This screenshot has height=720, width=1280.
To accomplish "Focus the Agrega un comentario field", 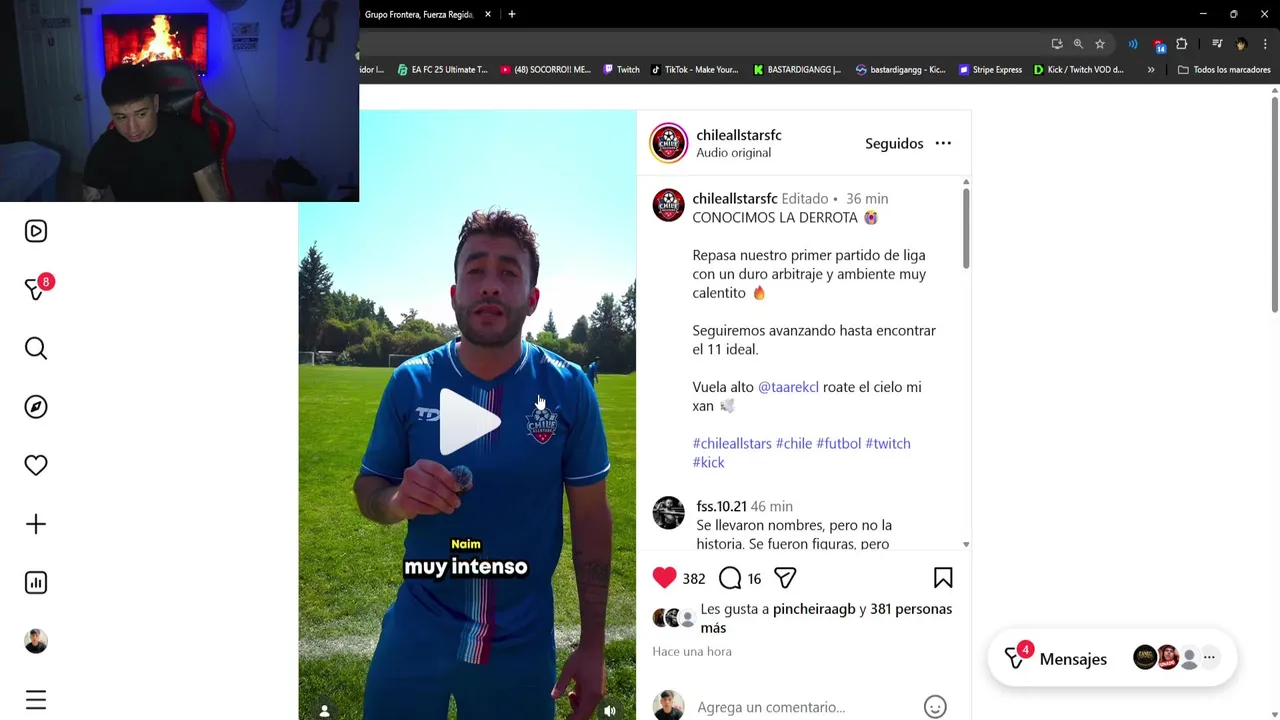I will pos(800,707).
